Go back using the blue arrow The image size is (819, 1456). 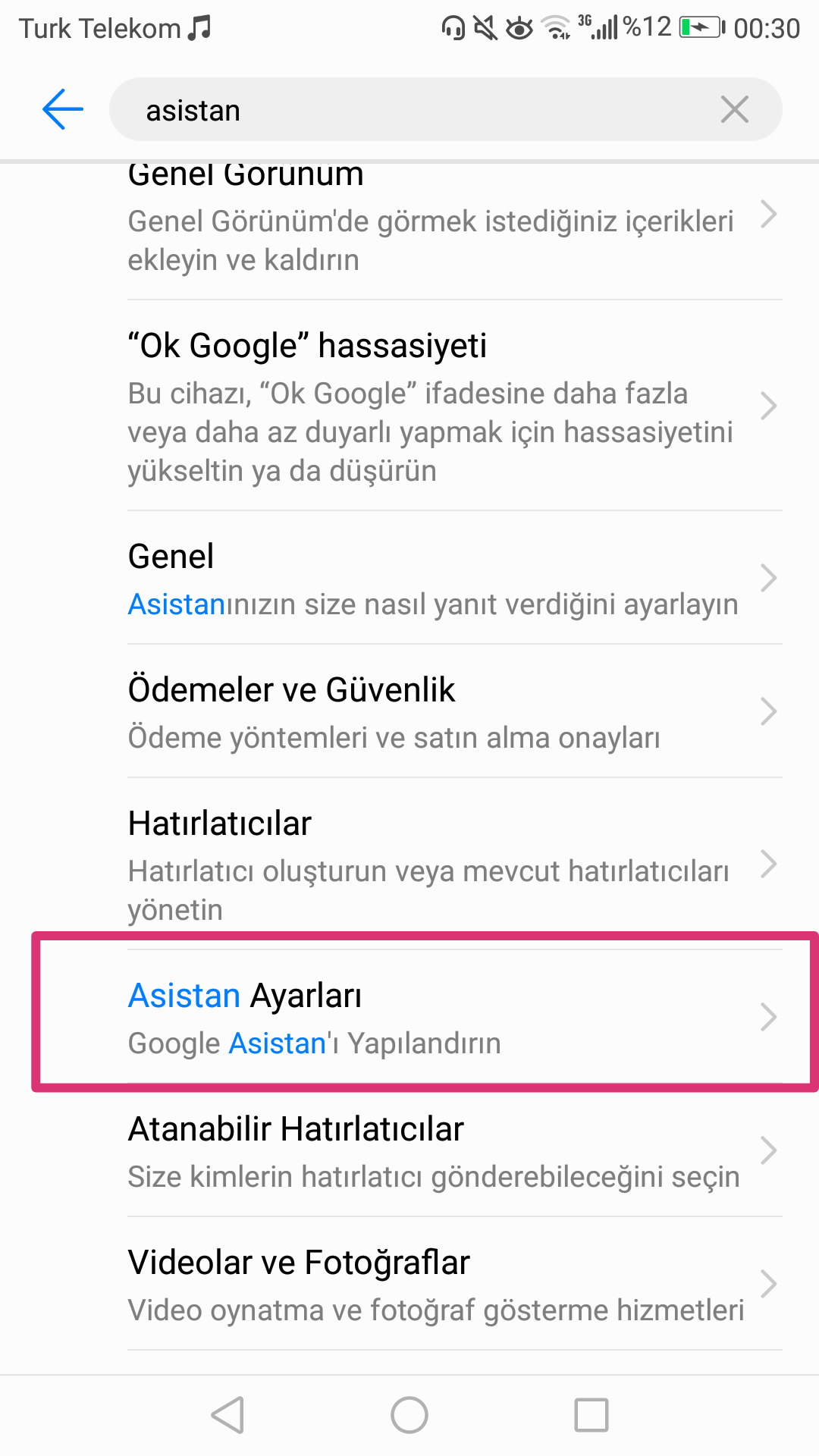click(x=63, y=109)
